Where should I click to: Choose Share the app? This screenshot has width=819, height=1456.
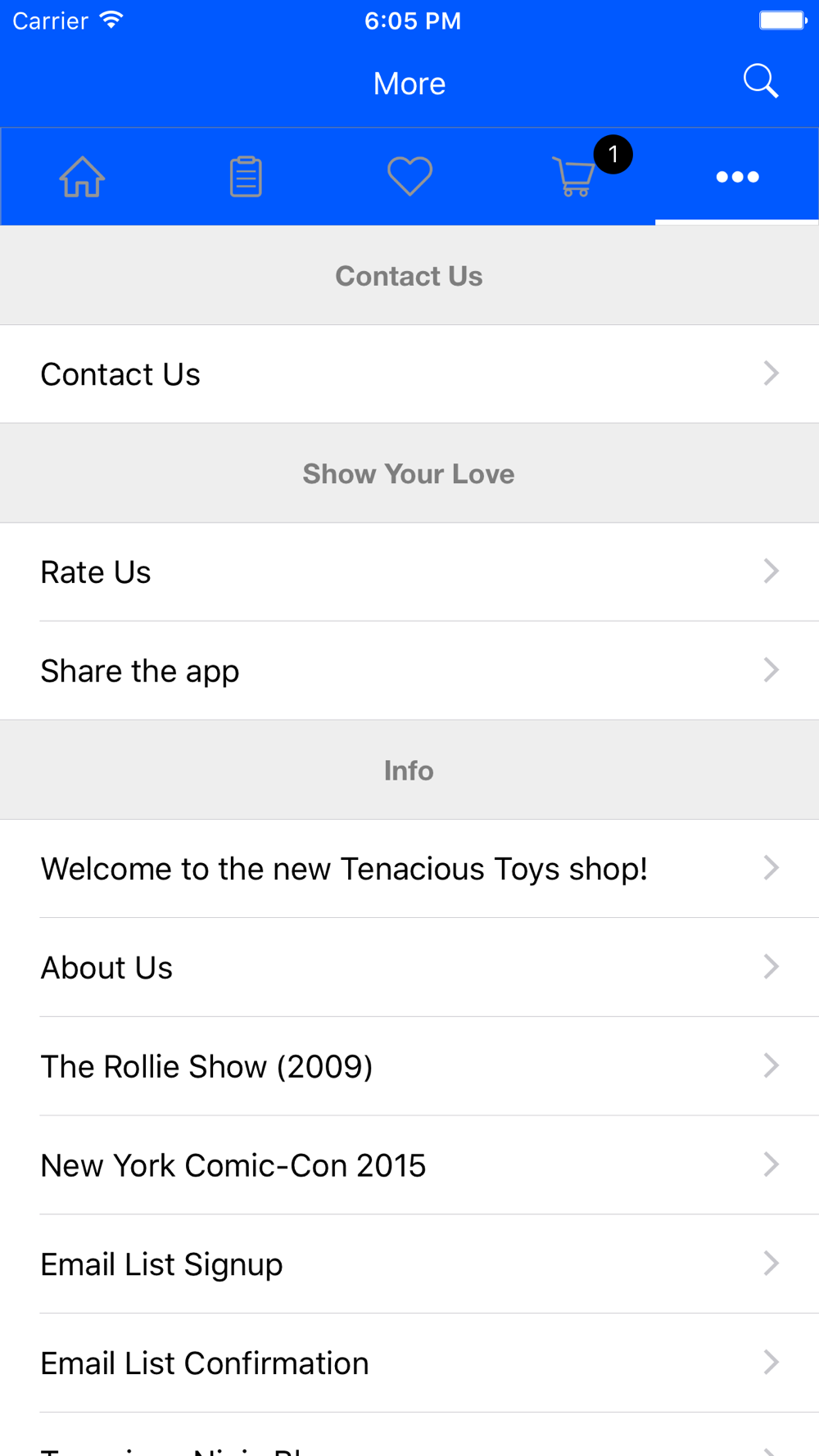pyautogui.click(x=409, y=671)
